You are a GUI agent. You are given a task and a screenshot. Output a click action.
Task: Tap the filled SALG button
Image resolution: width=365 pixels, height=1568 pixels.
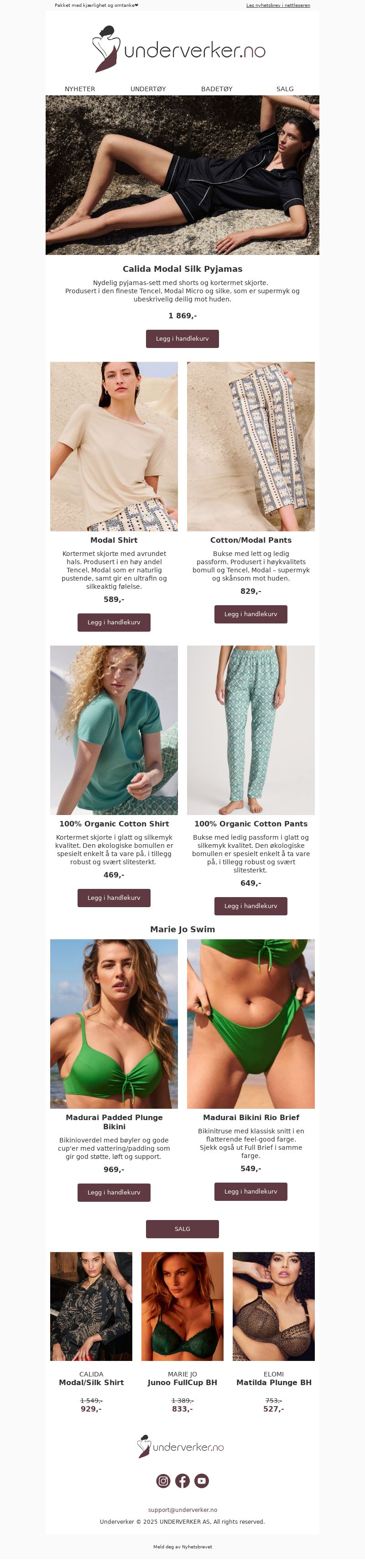pos(182,1229)
